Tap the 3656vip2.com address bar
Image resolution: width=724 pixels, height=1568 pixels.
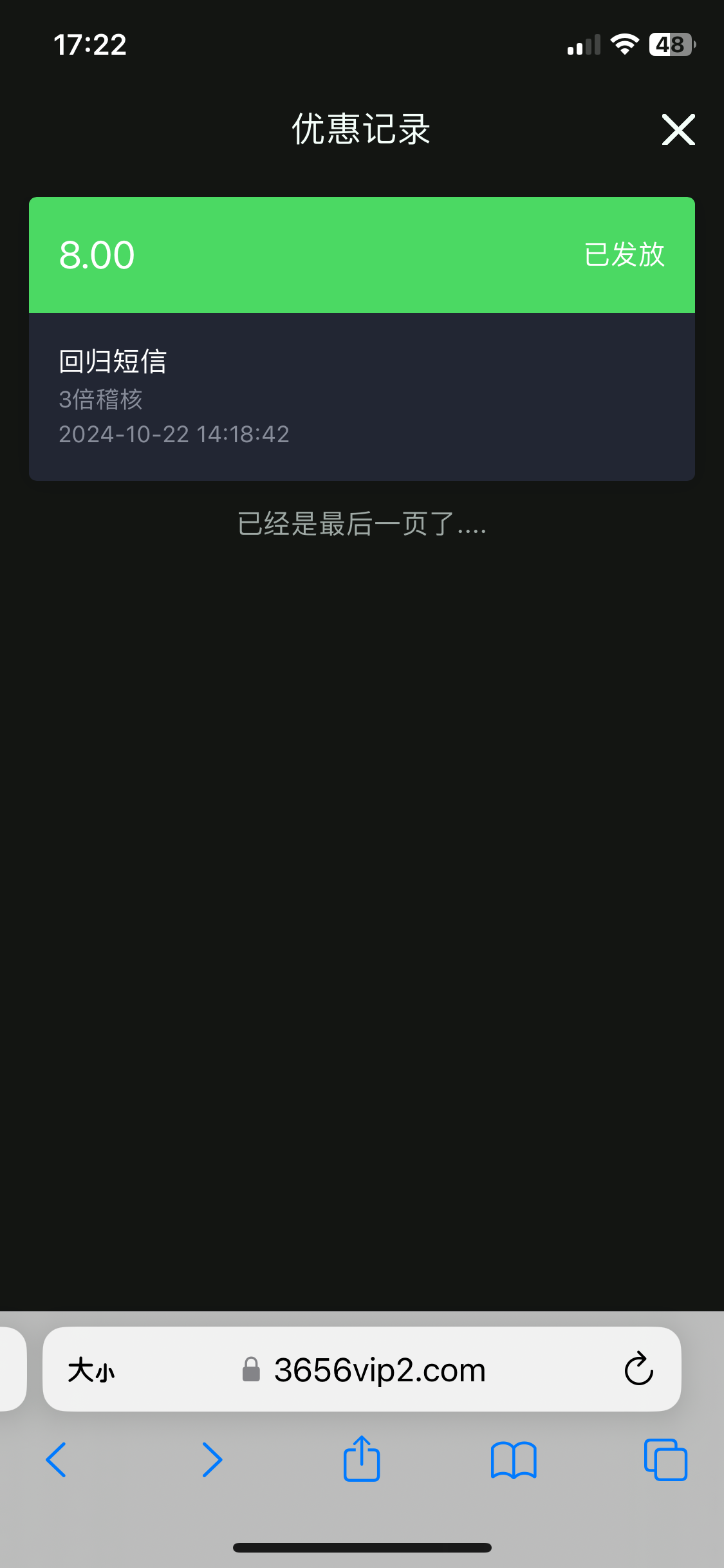pyautogui.click(x=380, y=1370)
